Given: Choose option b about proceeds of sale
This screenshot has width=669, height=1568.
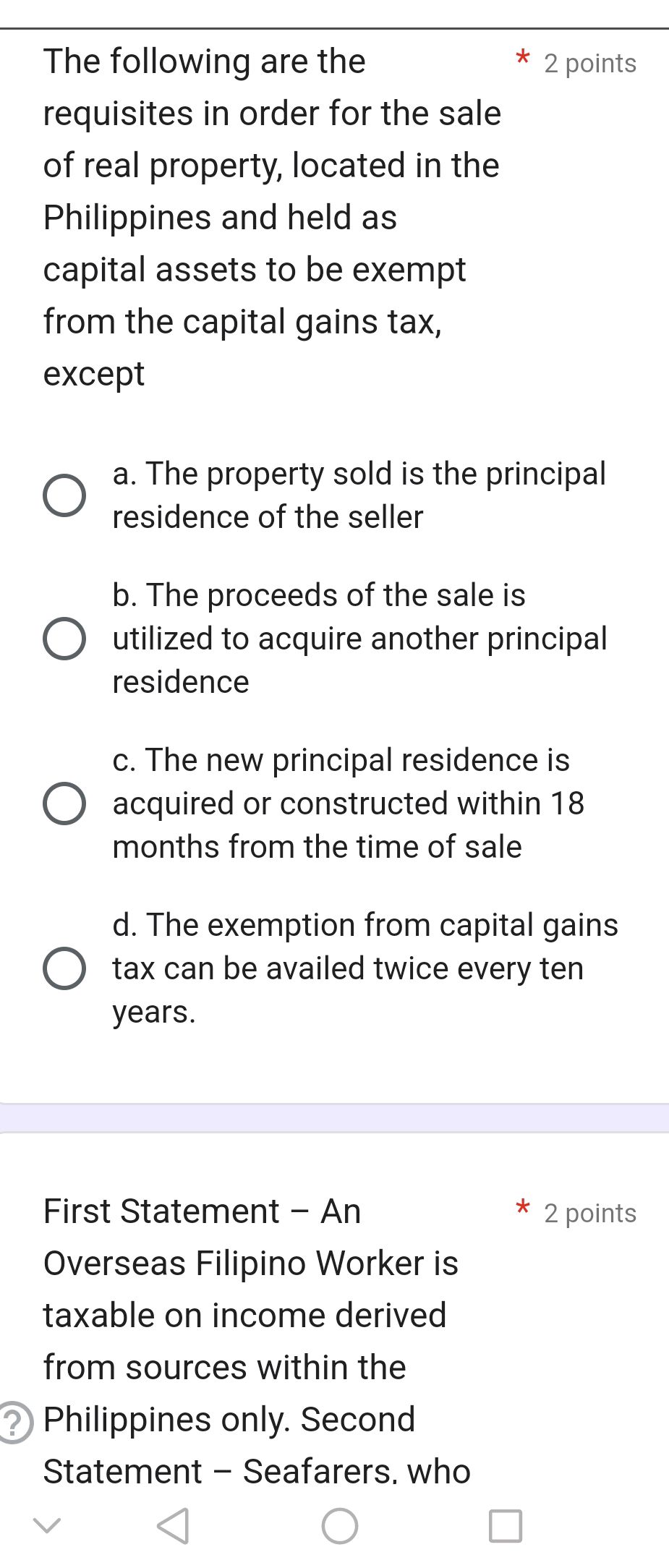Looking at the screenshot, I should (x=64, y=639).
